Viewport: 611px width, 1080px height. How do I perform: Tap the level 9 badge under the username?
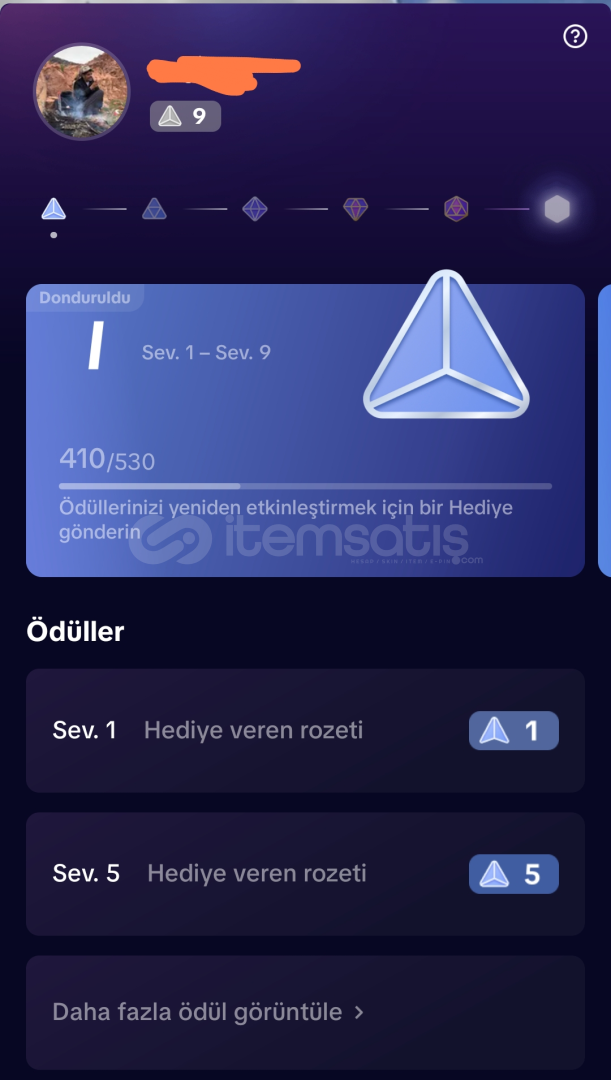point(185,116)
